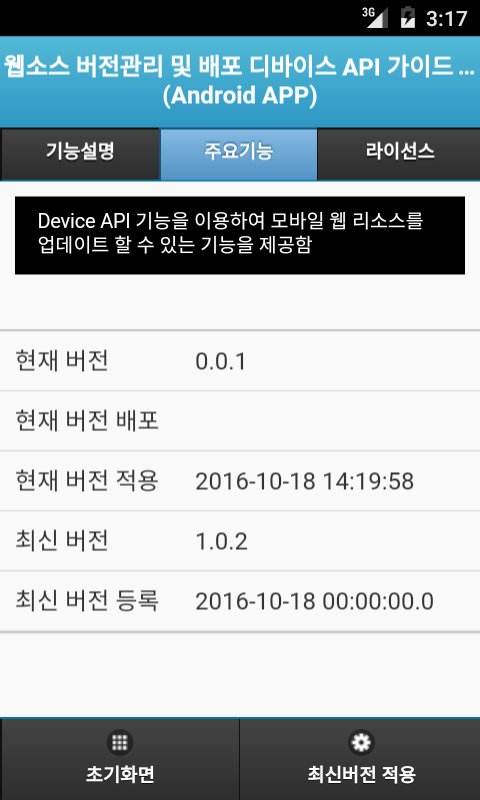Open the 라이선스 tab
Image resolution: width=480 pixels, height=800 pixels.
pos(399,154)
